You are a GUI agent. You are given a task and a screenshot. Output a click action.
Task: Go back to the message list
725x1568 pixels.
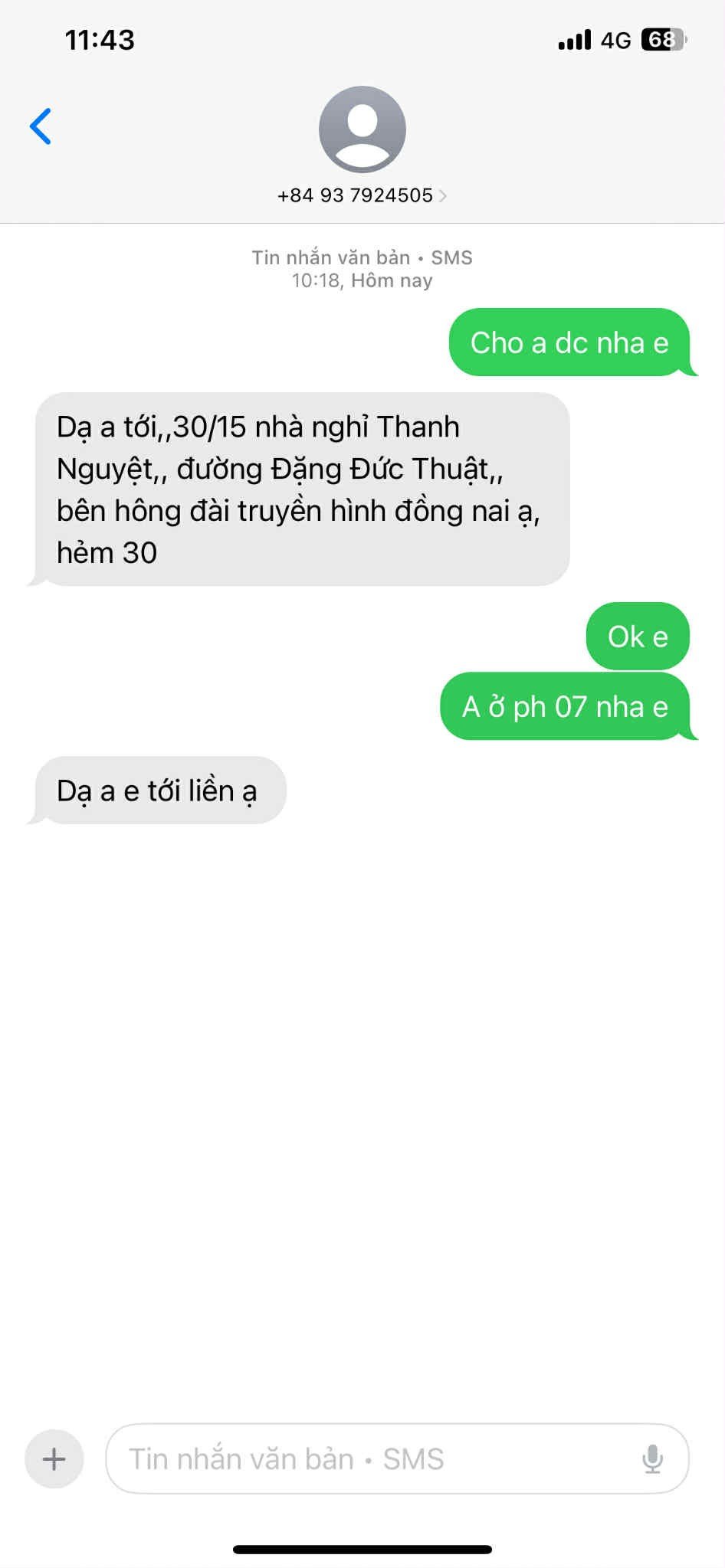click(x=41, y=126)
